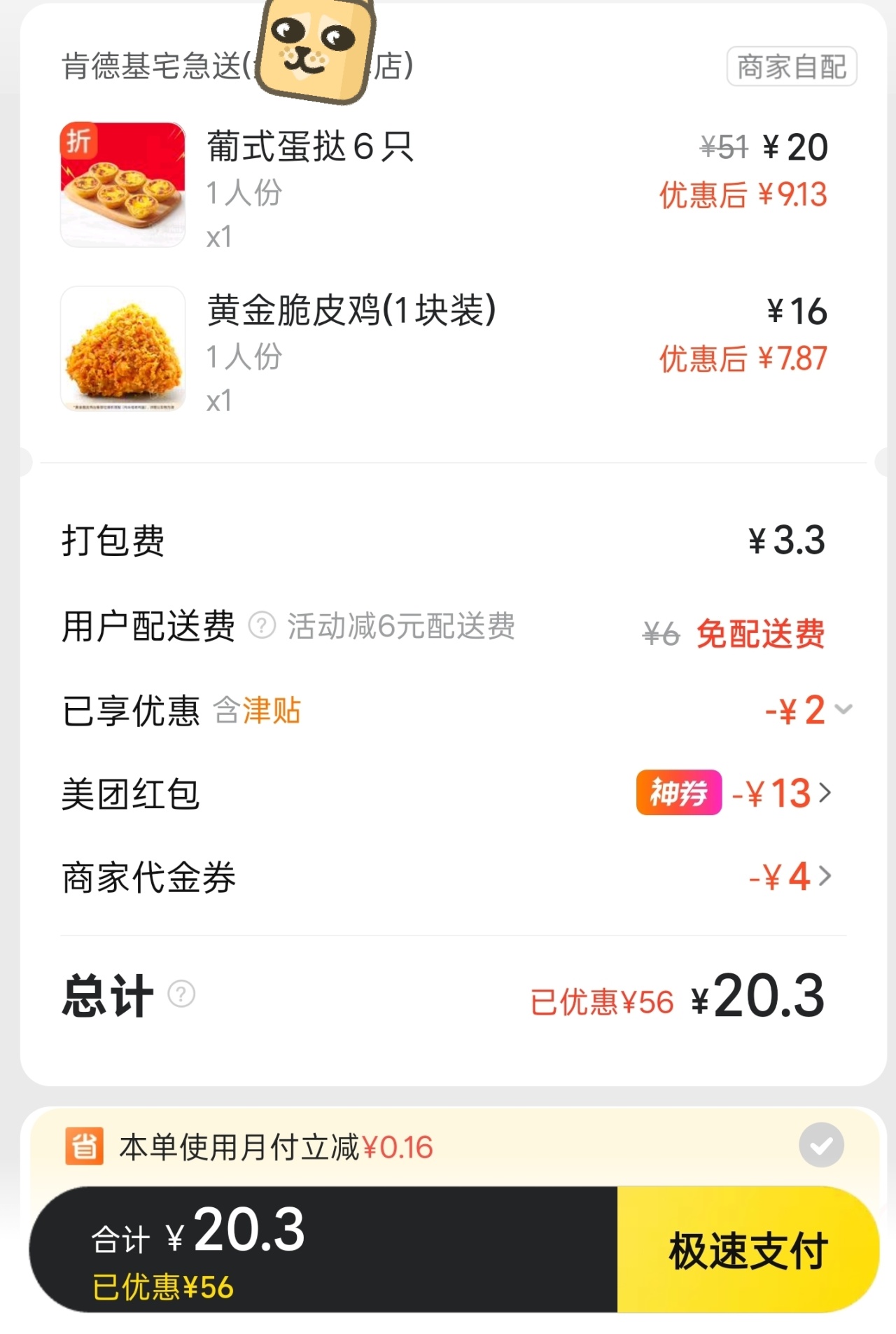Show help for 总计 total
The height and width of the screenshot is (1334, 896).
pos(182,994)
